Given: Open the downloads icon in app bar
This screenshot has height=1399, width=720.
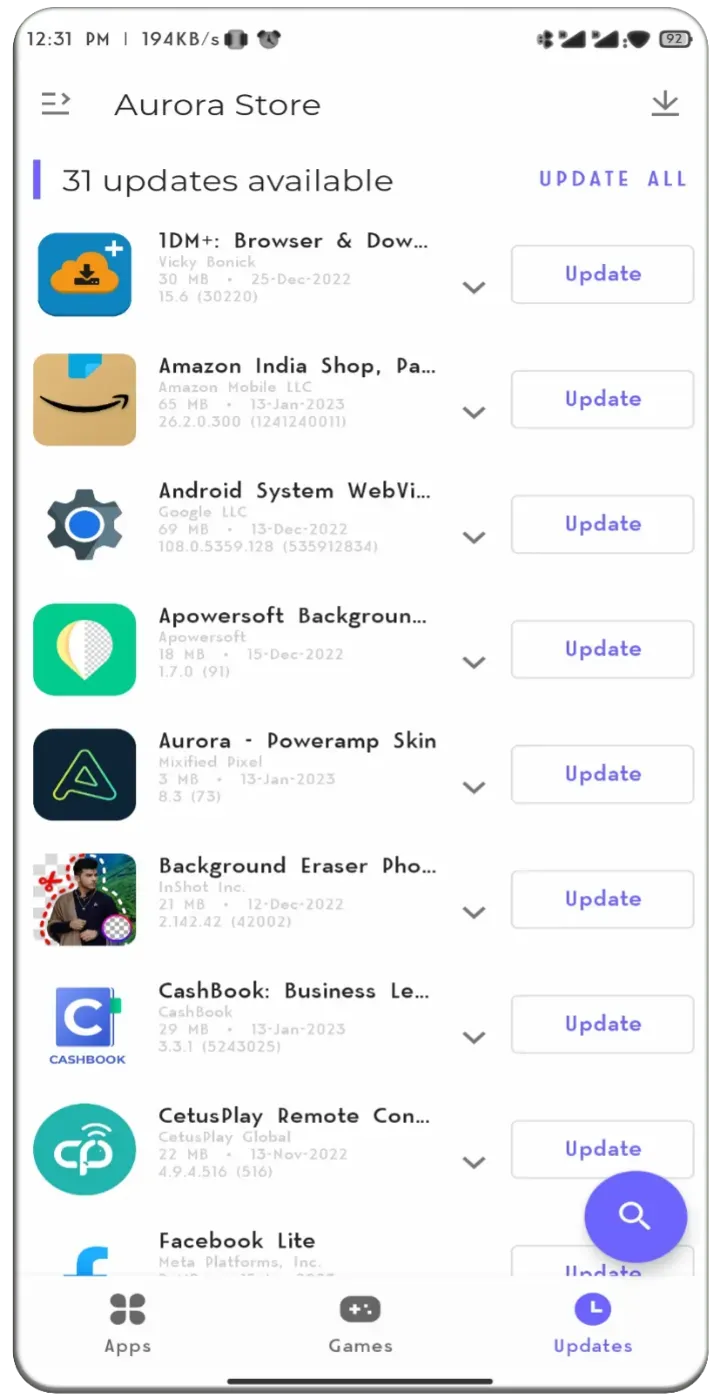Looking at the screenshot, I should click(665, 104).
